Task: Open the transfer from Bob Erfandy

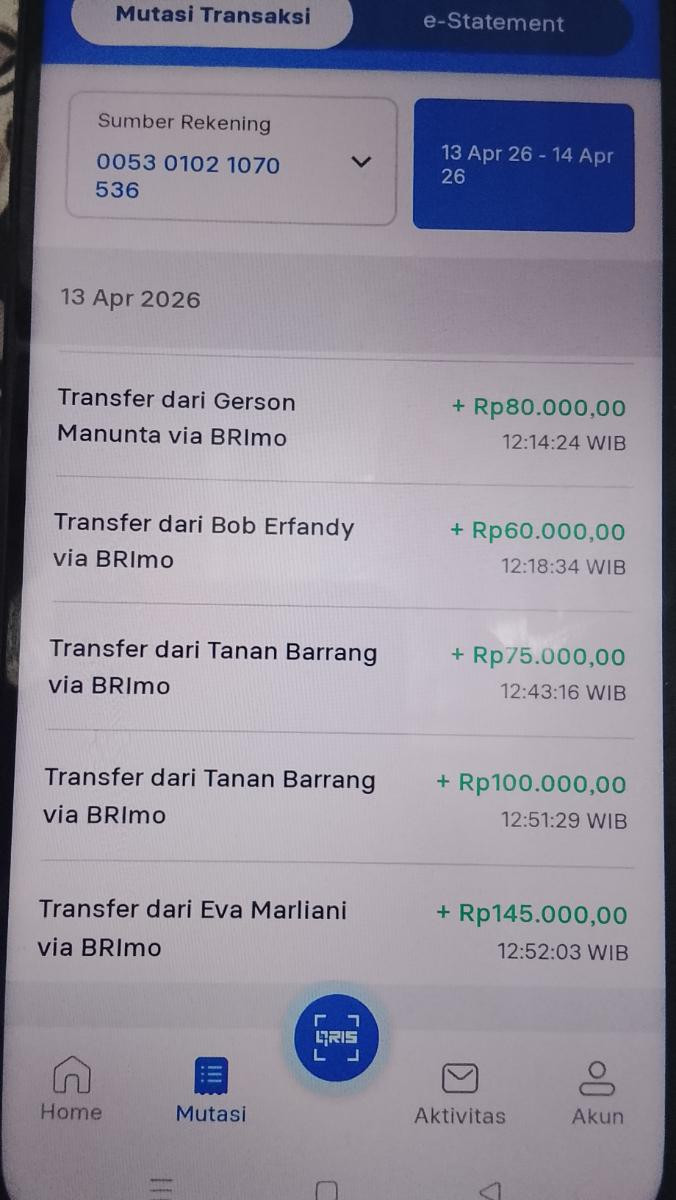Action: [340, 544]
